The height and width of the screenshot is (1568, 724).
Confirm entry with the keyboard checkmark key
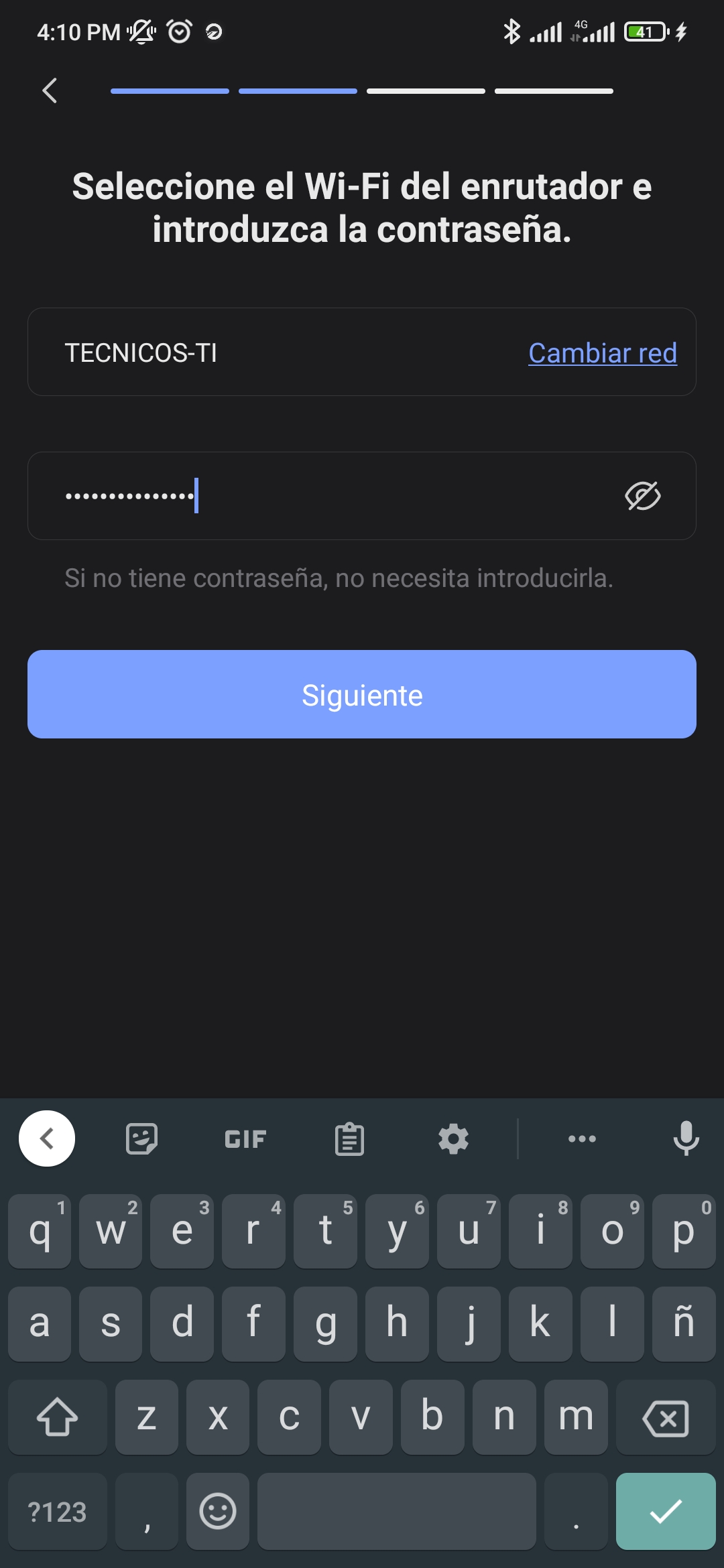665,1511
